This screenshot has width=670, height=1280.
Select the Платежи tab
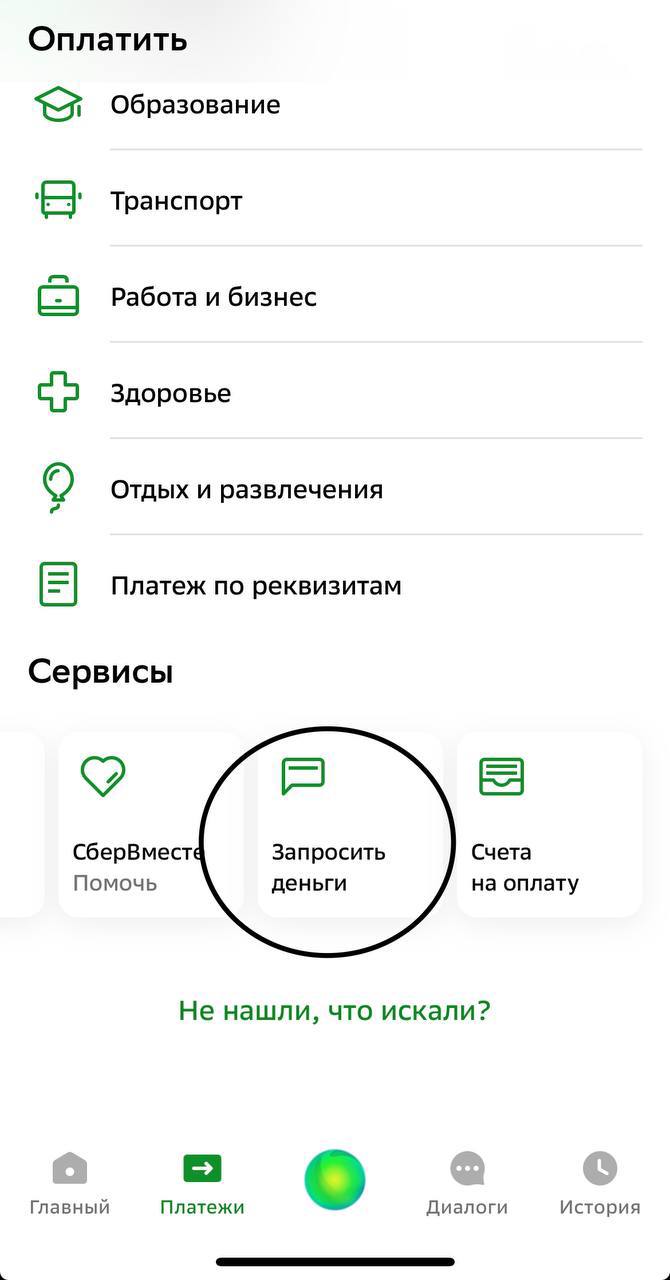tap(202, 1185)
